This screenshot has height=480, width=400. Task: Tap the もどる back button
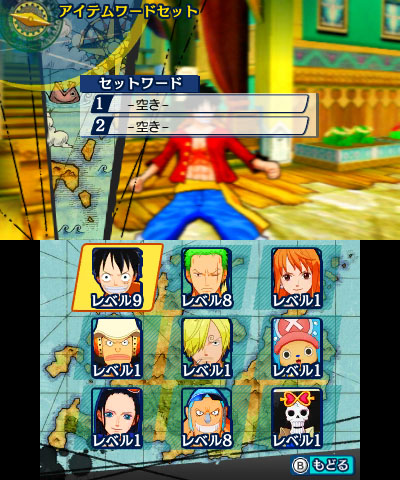pyautogui.click(x=322, y=465)
